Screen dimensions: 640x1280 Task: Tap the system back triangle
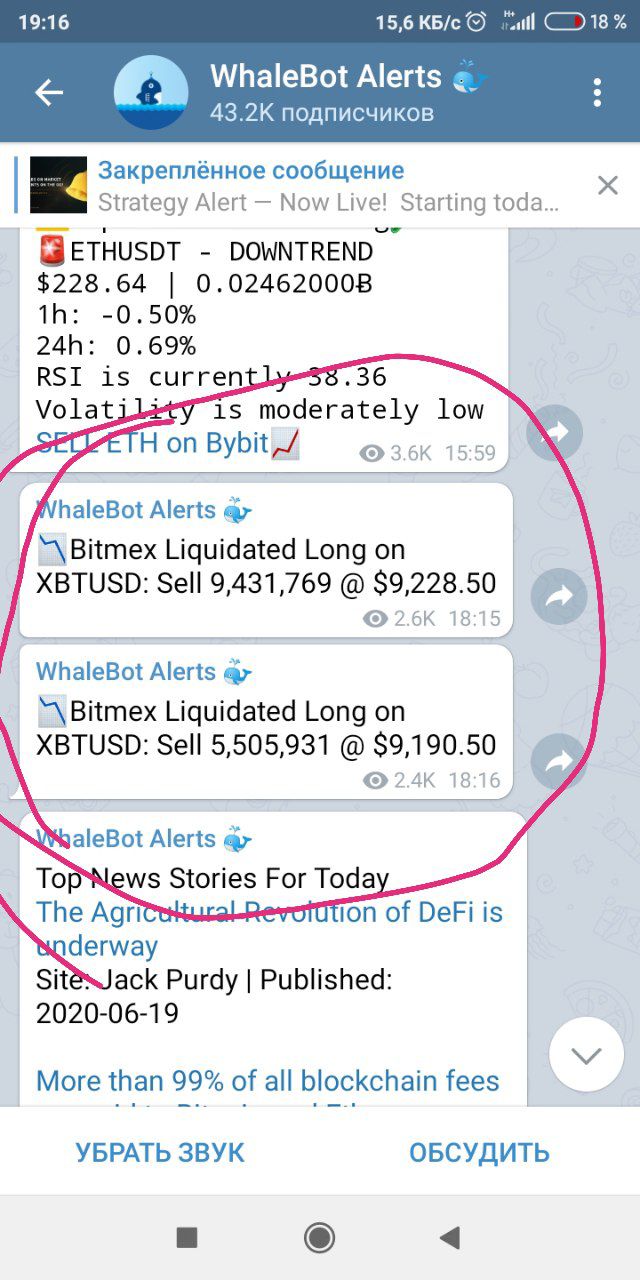pos(450,1238)
